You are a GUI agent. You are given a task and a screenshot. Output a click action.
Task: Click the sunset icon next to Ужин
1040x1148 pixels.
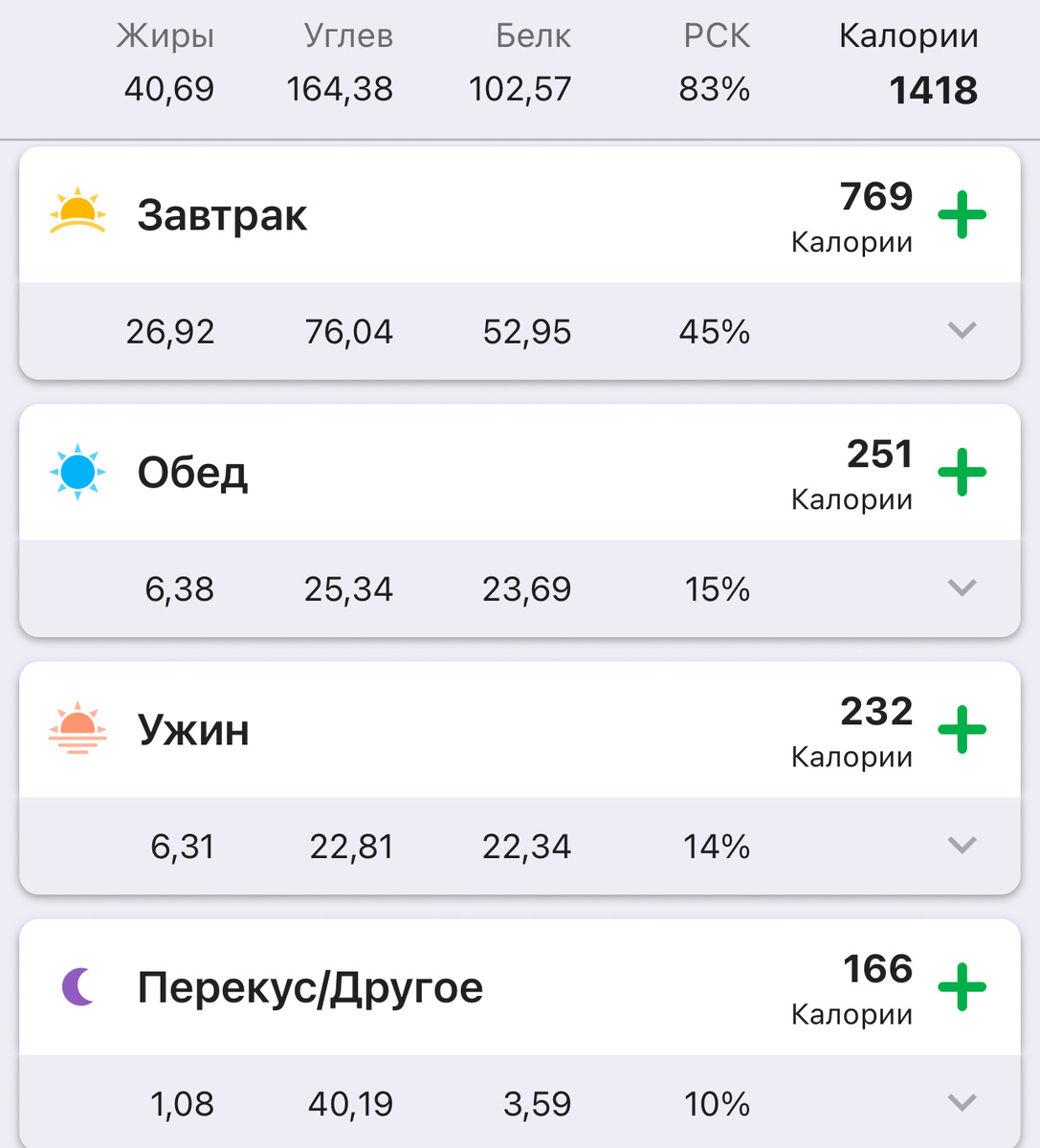[x=77, y=729]
